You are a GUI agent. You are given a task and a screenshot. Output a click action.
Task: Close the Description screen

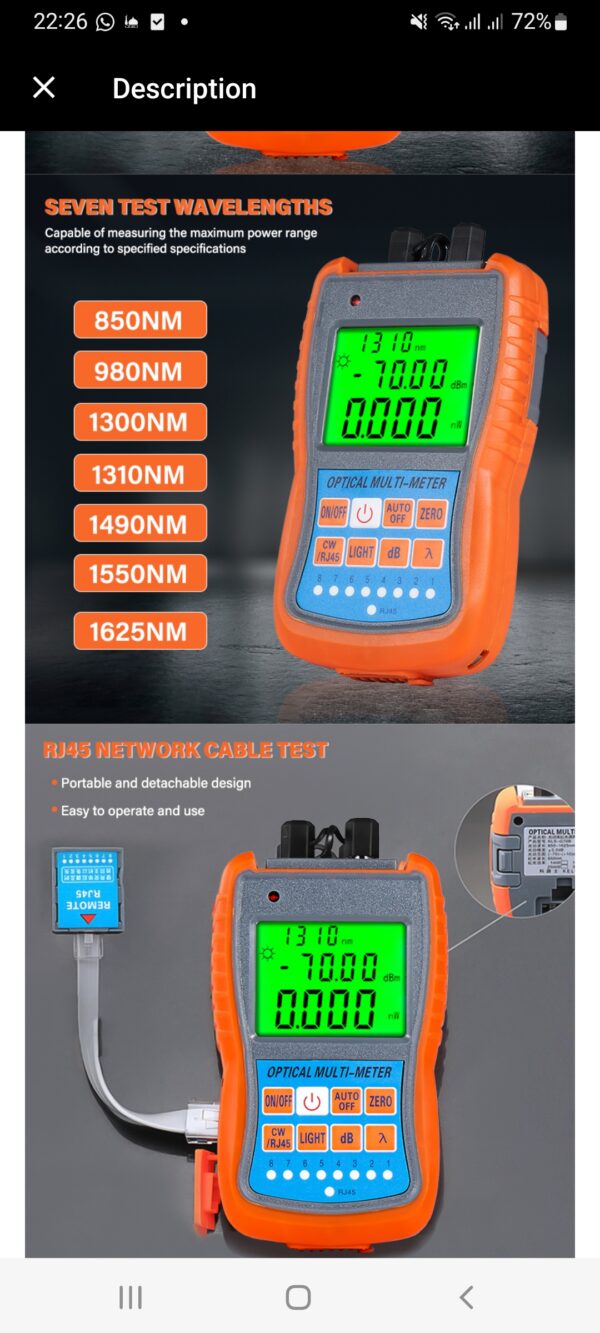[x=44, y=88]
